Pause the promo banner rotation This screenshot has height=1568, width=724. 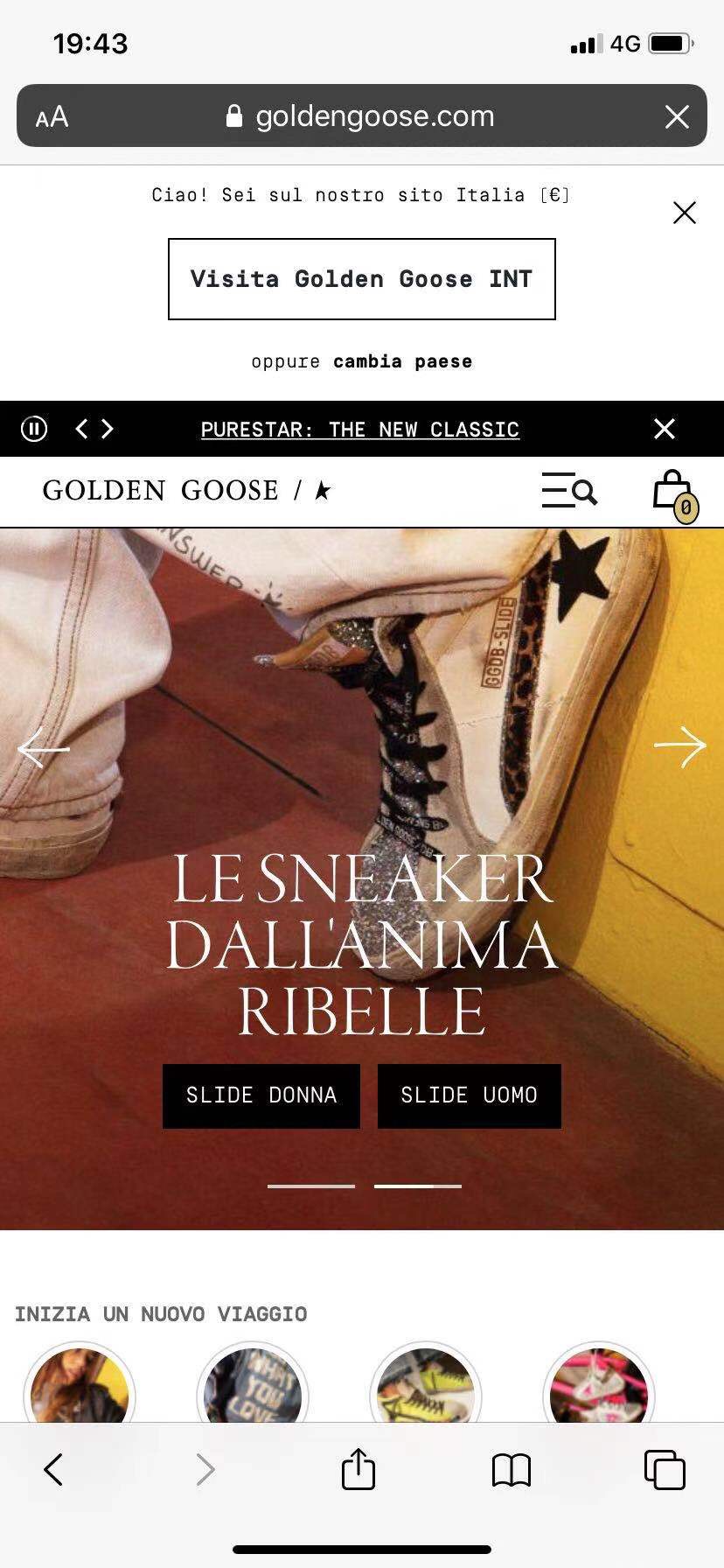[x=34, y=429]
